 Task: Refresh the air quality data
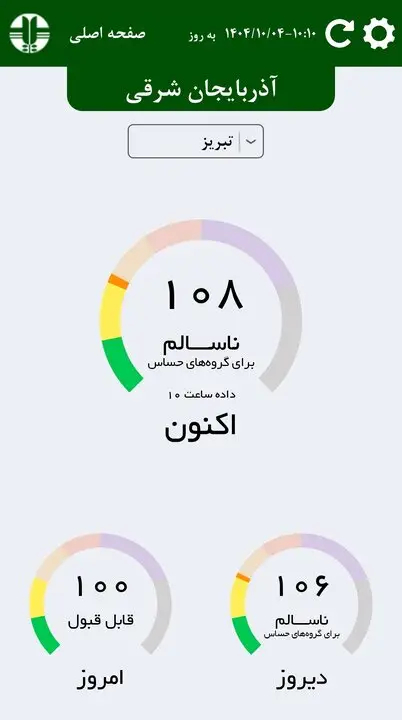pyautogui.click(x=340, y=33)
